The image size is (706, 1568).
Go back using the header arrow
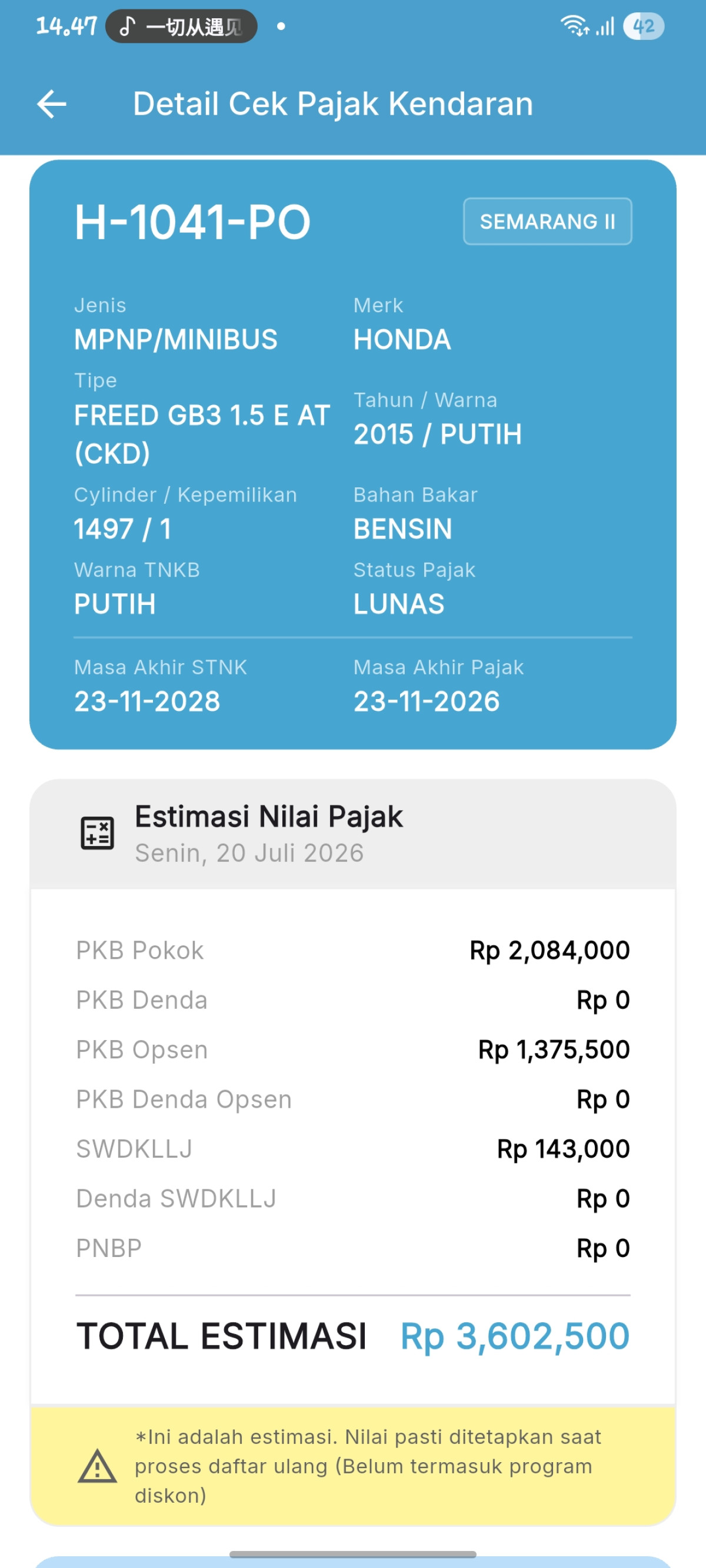52,104
